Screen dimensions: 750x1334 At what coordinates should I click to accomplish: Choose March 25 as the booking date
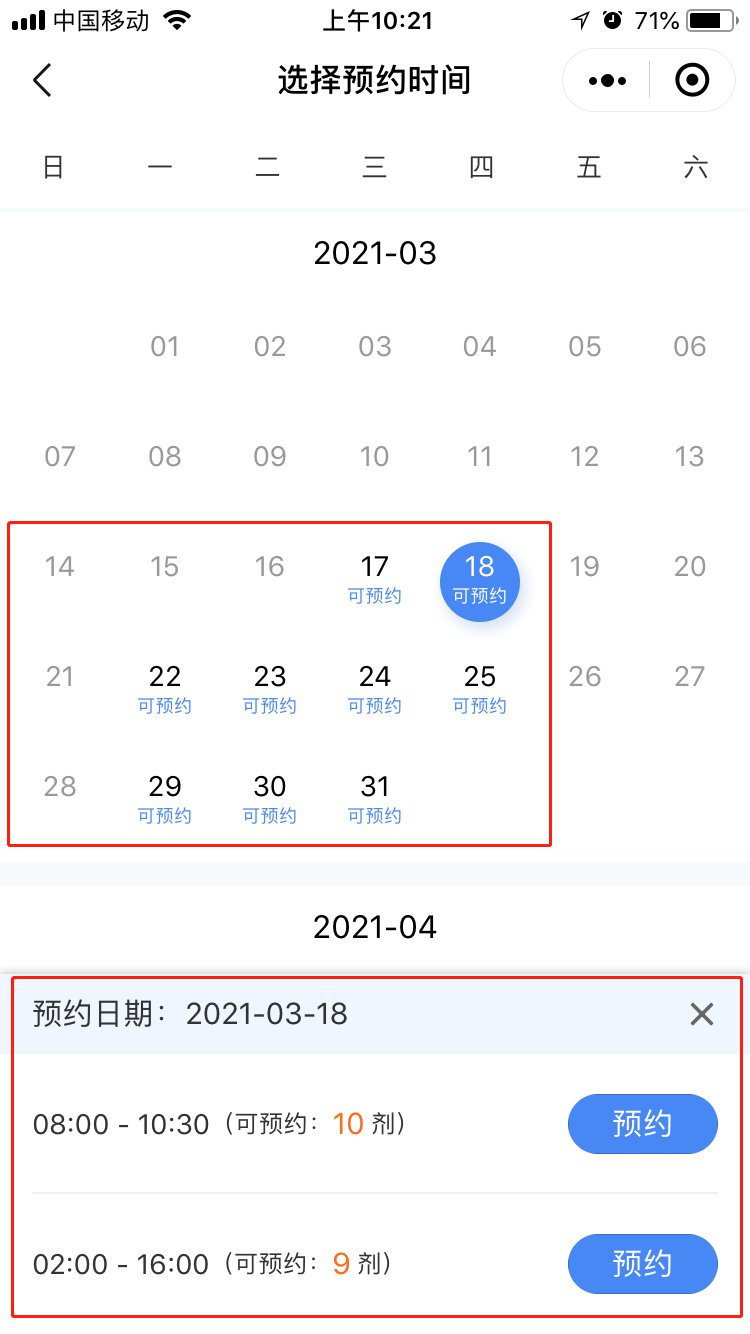coord(480,689)
